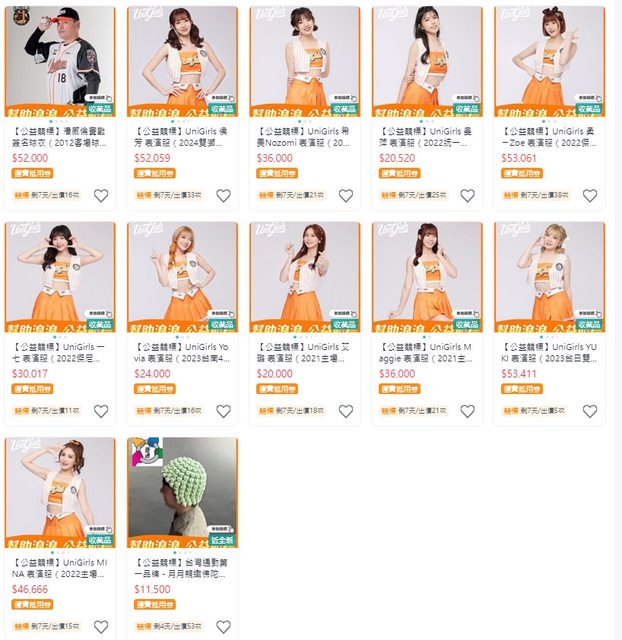Add the $11,500 hat listing to favorites

223,627
